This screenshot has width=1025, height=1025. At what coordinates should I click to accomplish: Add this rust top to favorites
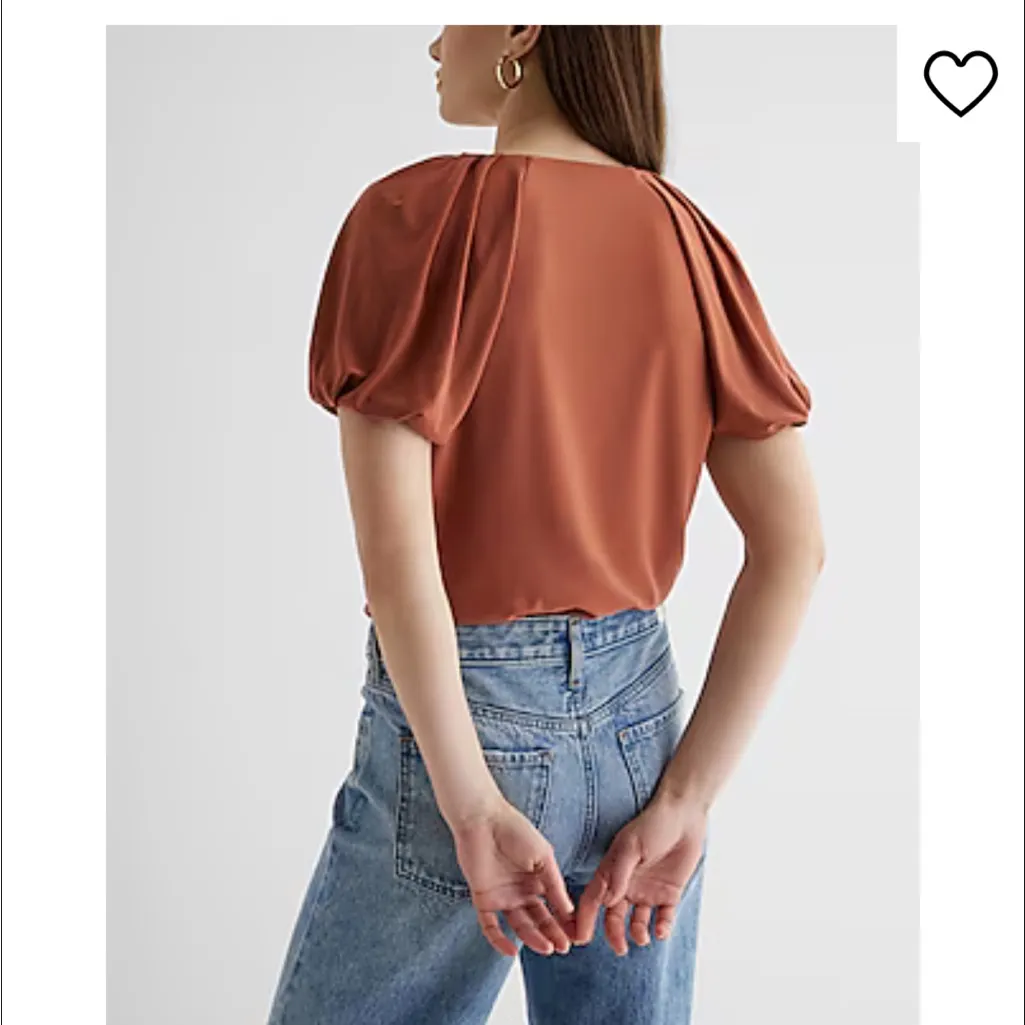(x=960, y=83)
